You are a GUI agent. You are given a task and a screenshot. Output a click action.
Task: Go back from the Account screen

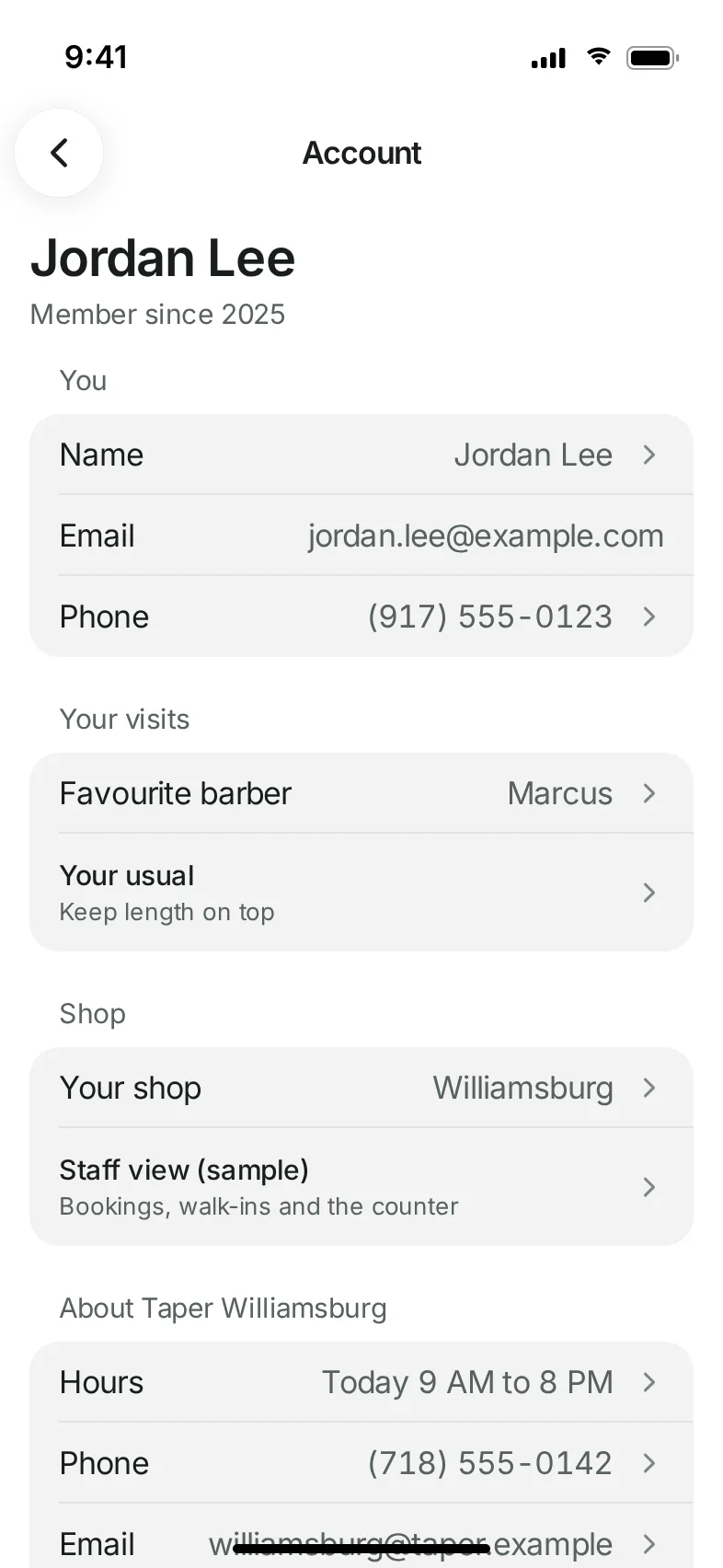pyautogui.click(x=59, y=153)
